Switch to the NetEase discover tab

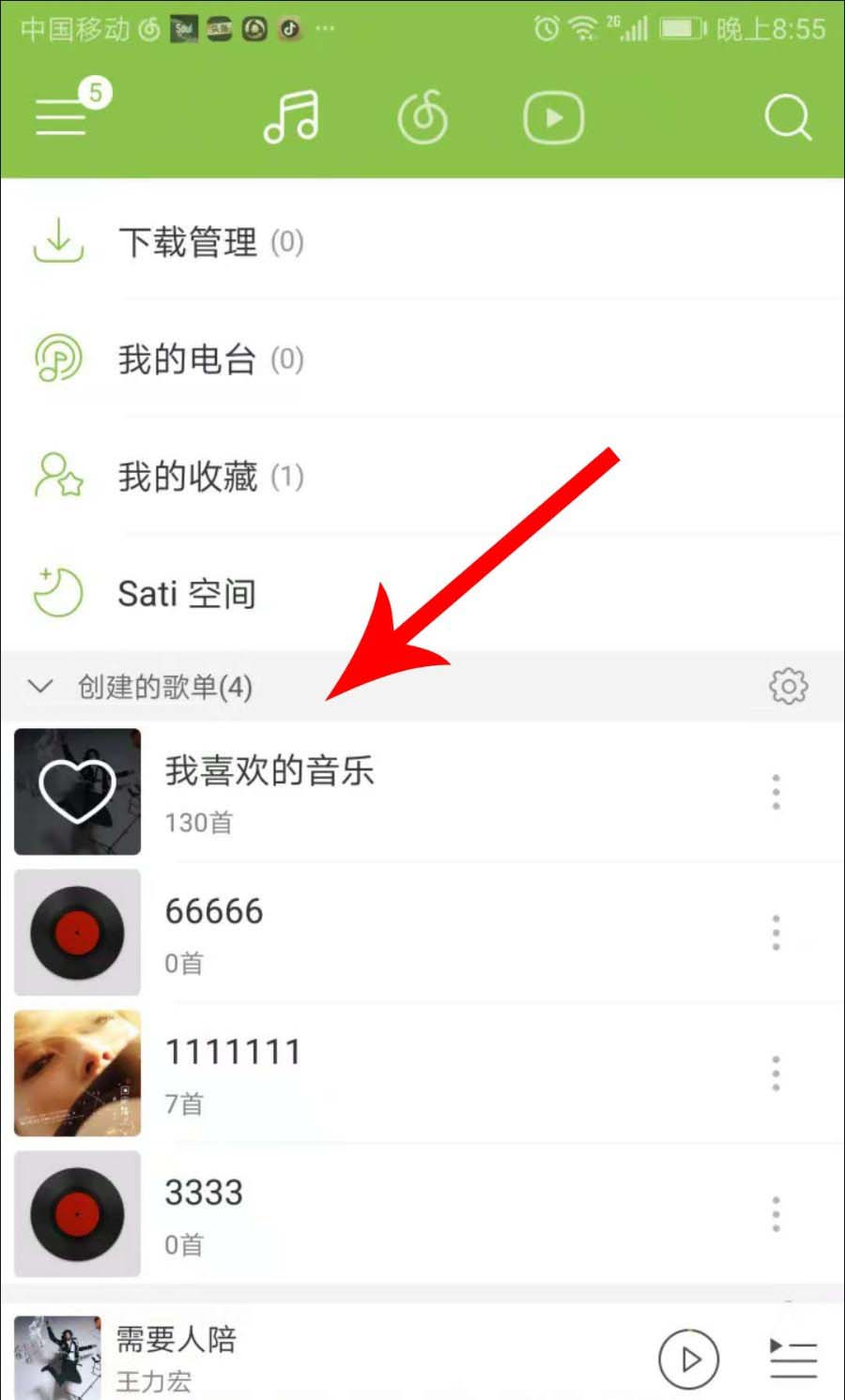point(422,118)
